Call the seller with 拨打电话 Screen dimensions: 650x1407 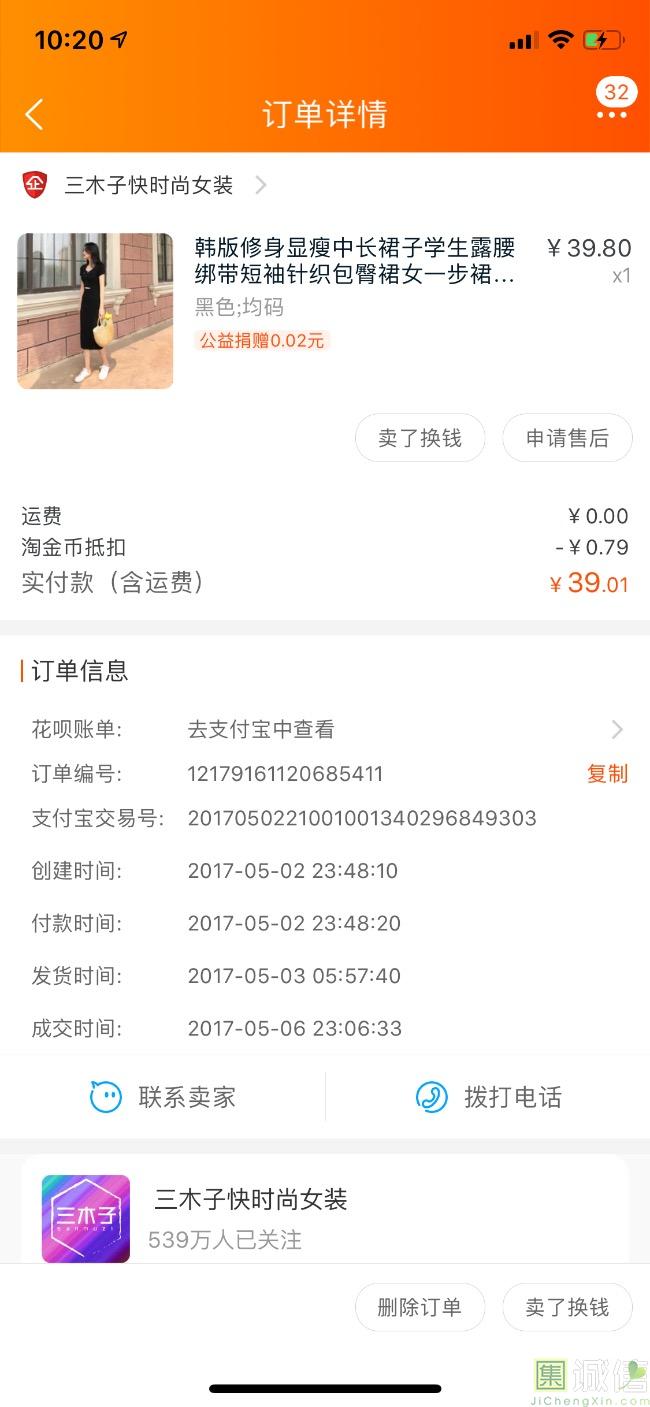click(489, 1097)
